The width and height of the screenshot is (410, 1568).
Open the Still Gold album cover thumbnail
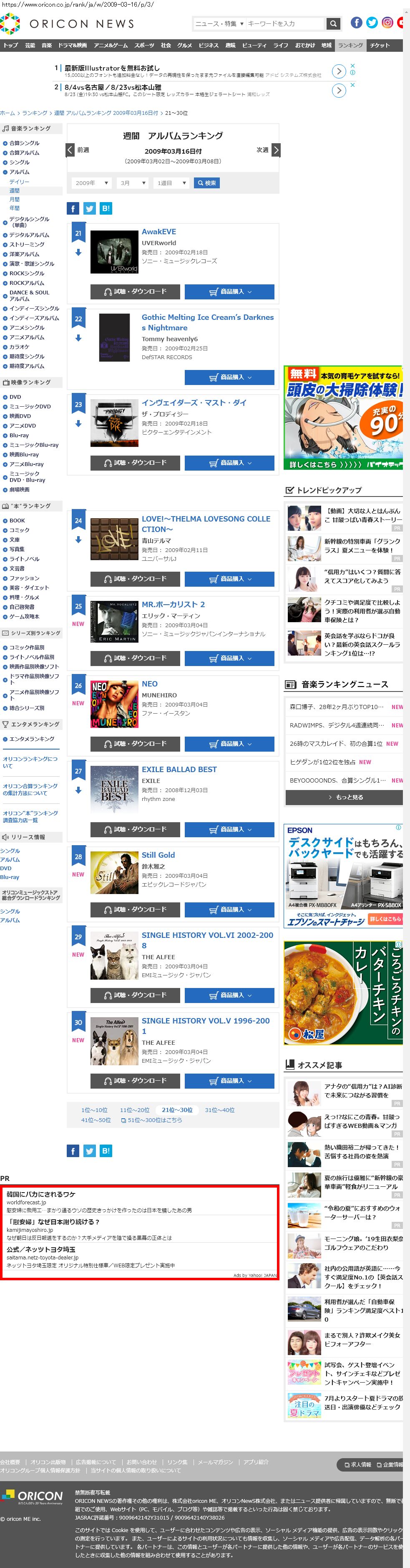click(114, 873)
